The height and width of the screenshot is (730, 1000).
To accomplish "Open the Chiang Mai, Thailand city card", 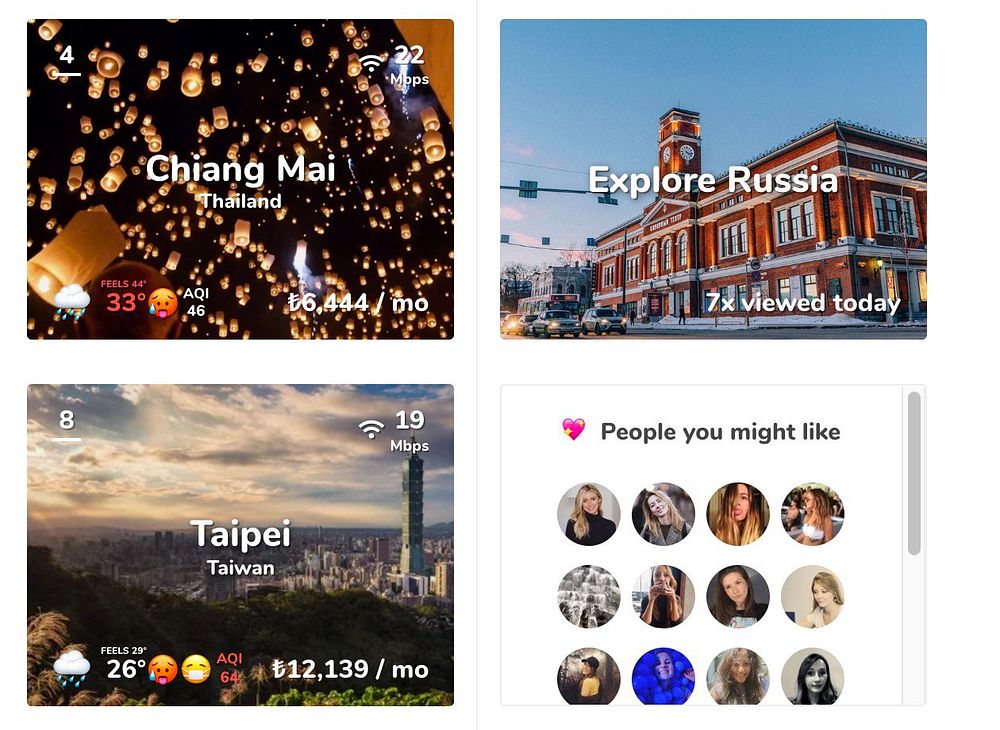I will (x=240, y=180).
